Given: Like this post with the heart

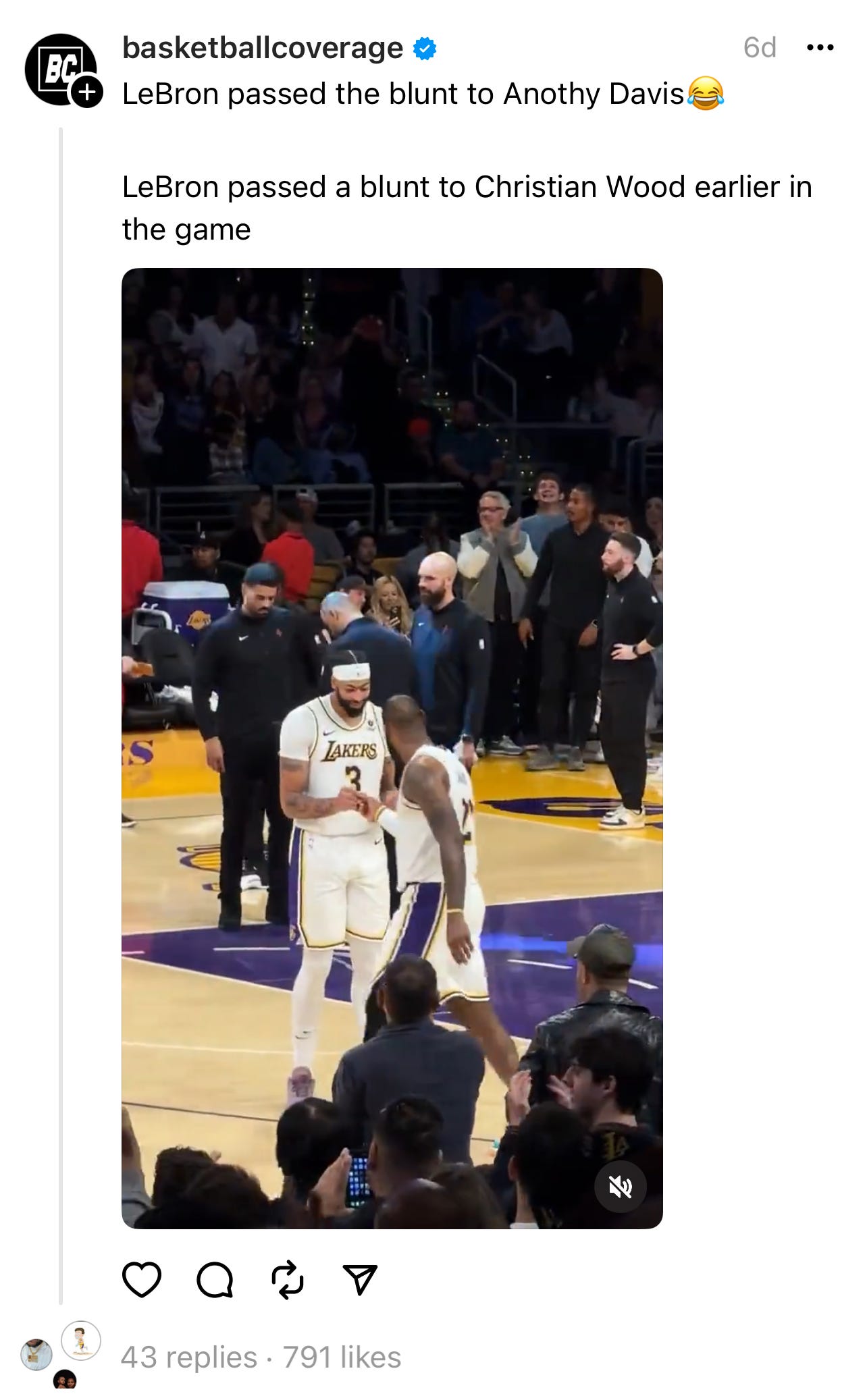Looking at the screenshot, I should click(142, 1279).
